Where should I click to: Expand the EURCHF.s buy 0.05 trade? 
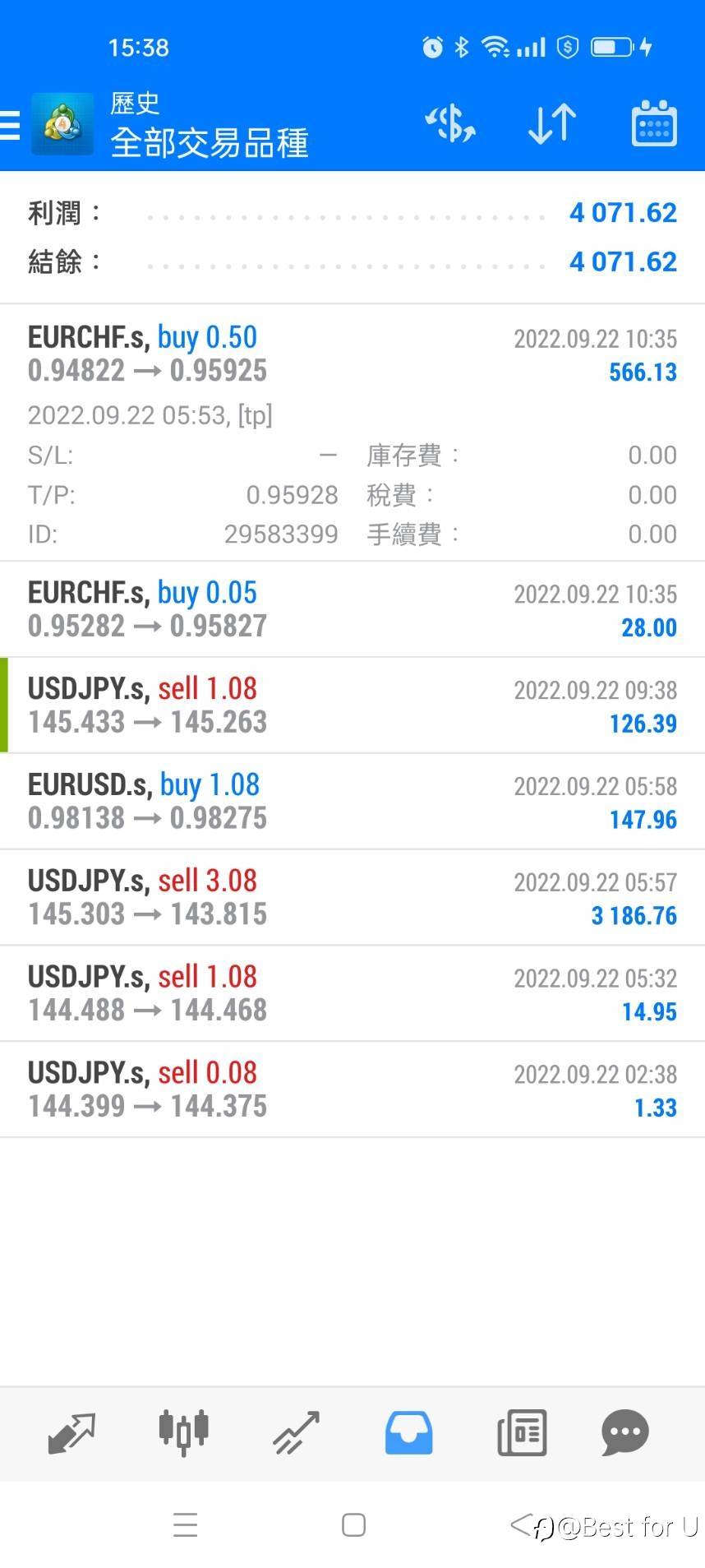(x=352, y=609)
